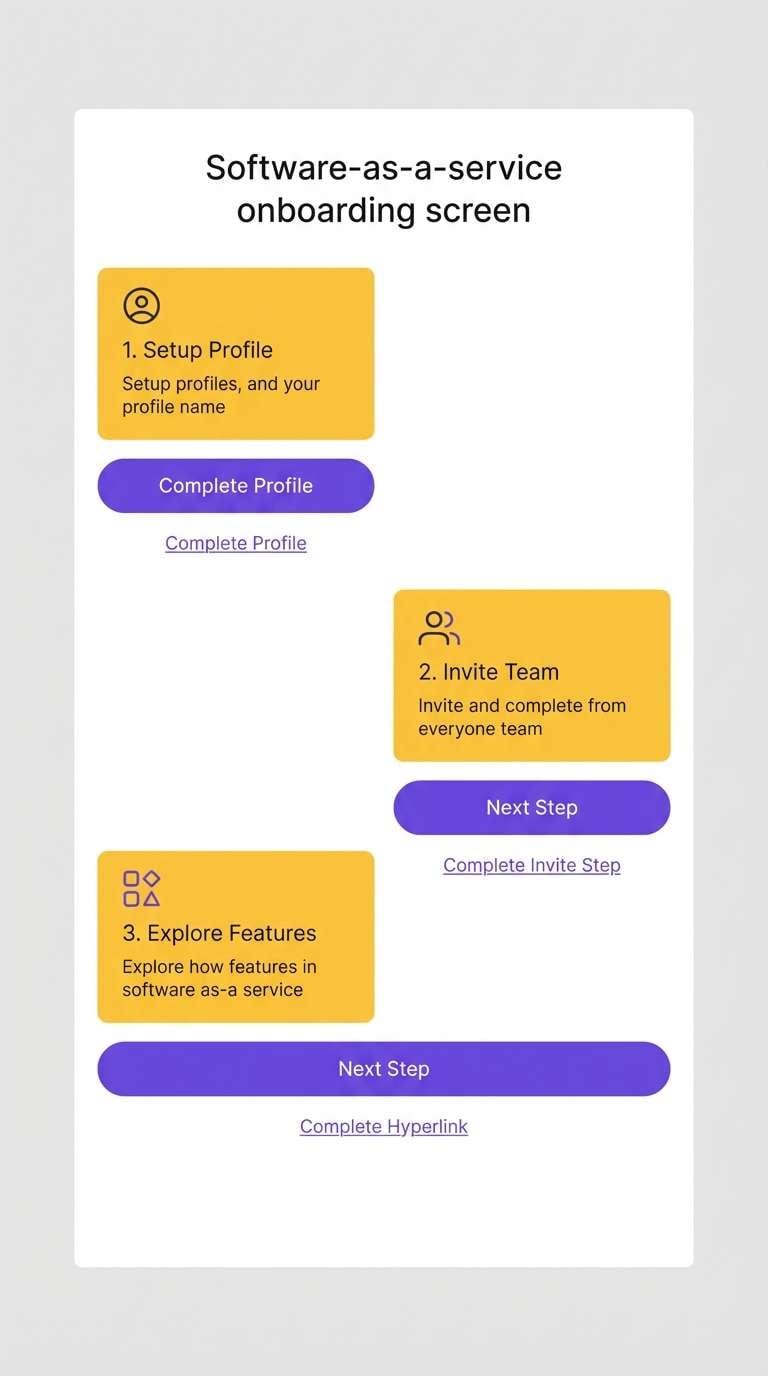Click the square shape in the features icon
The image size is (768, 1376).
[x=131, y=876]
